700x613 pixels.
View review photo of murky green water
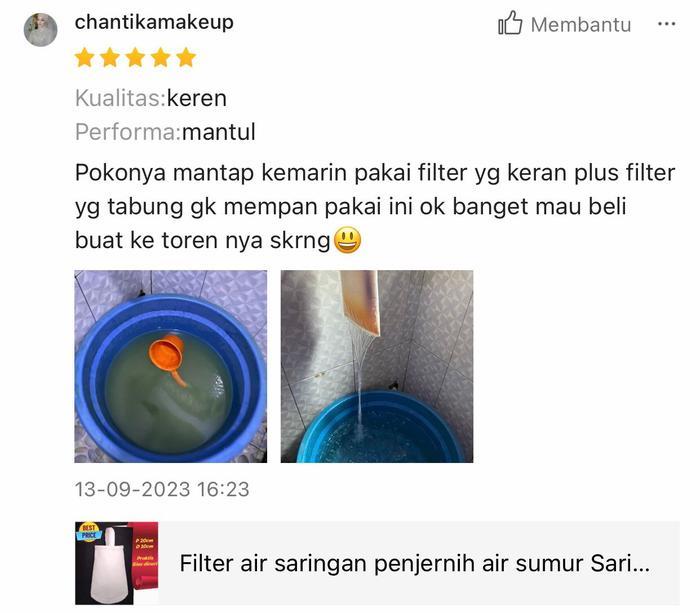coord(171,366)
